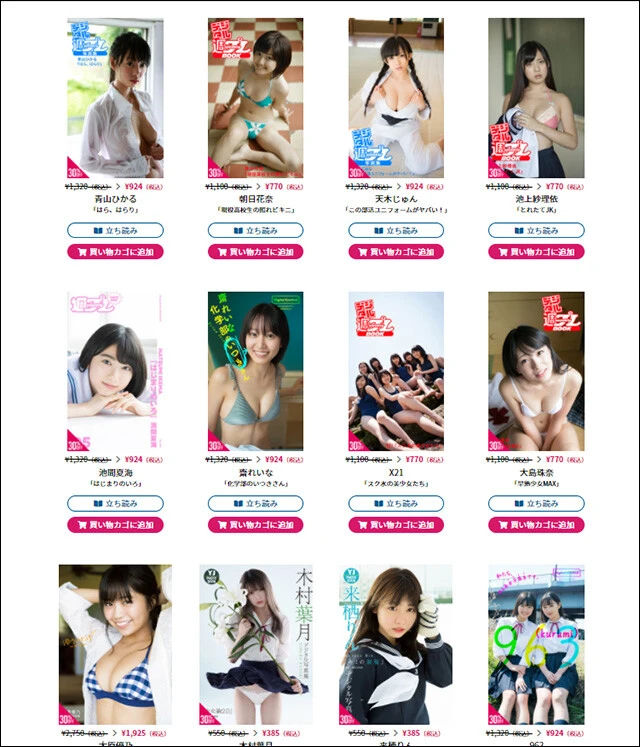Tap 立ち読み under X21

[396, 503]
